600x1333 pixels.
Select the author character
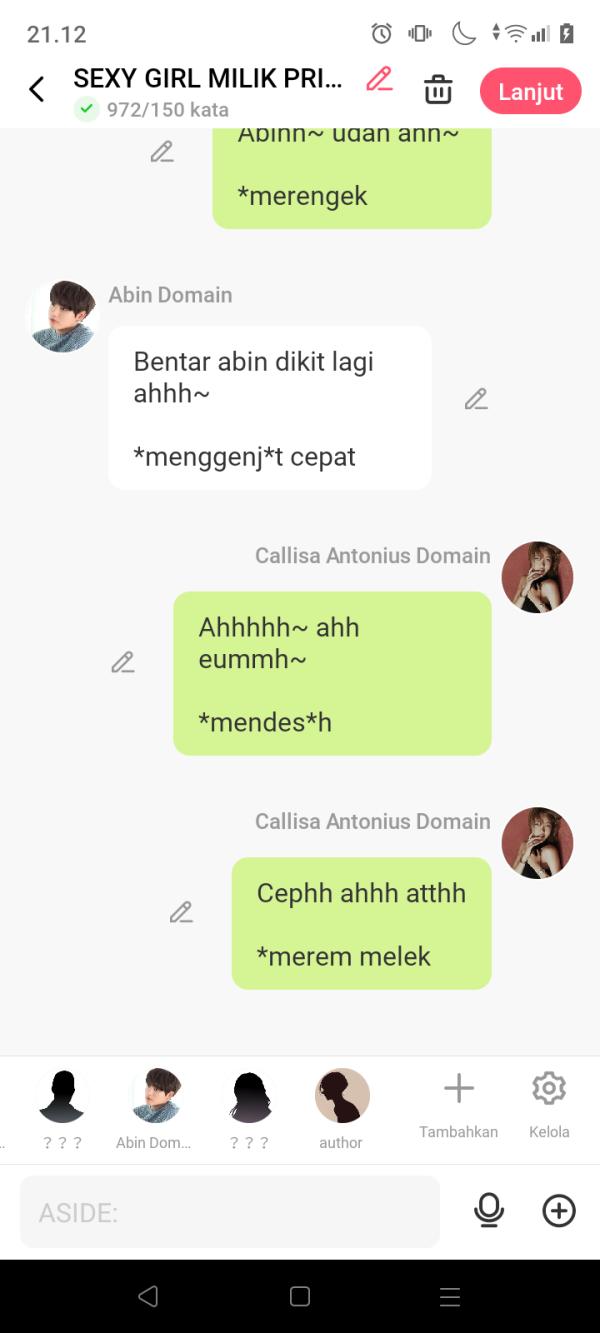[342, 1107]
